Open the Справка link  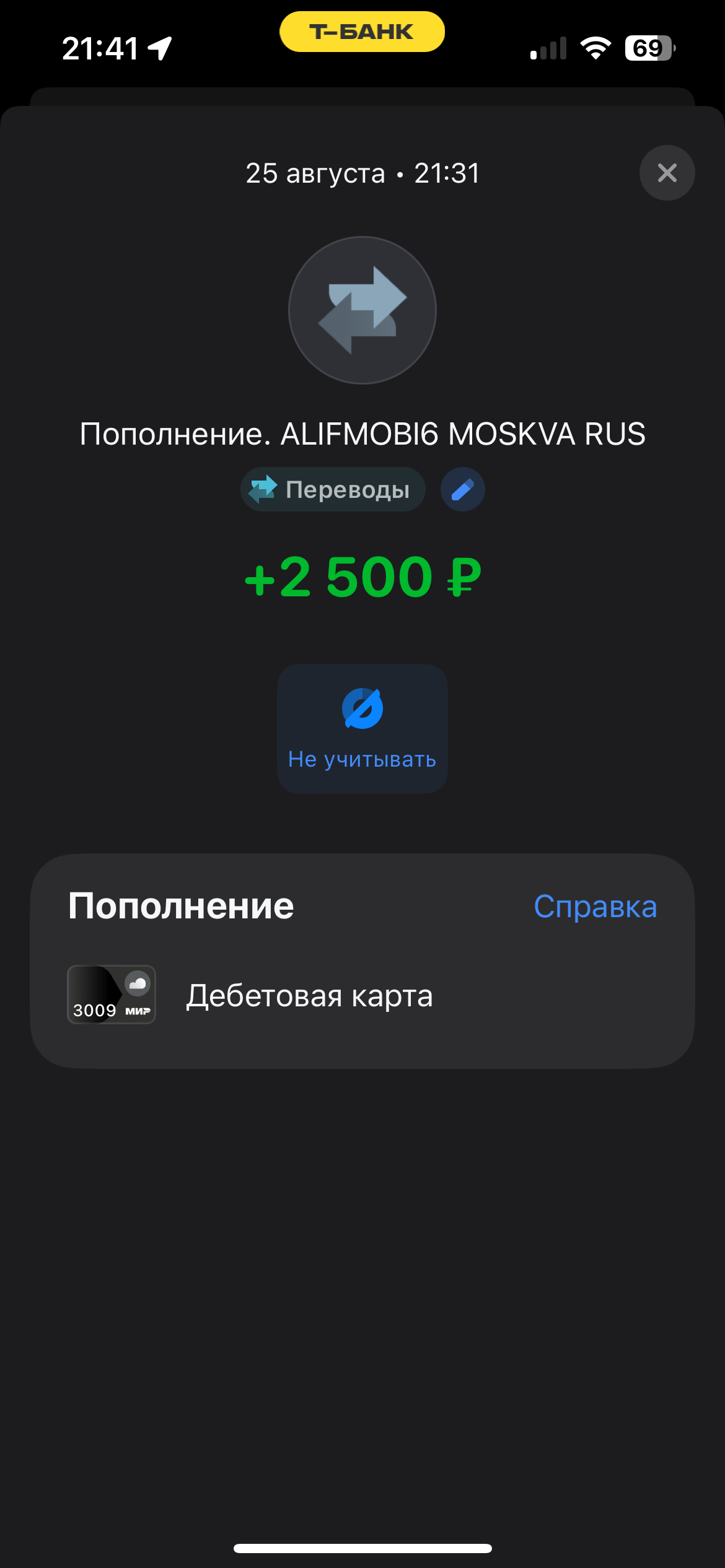[595, 907]
